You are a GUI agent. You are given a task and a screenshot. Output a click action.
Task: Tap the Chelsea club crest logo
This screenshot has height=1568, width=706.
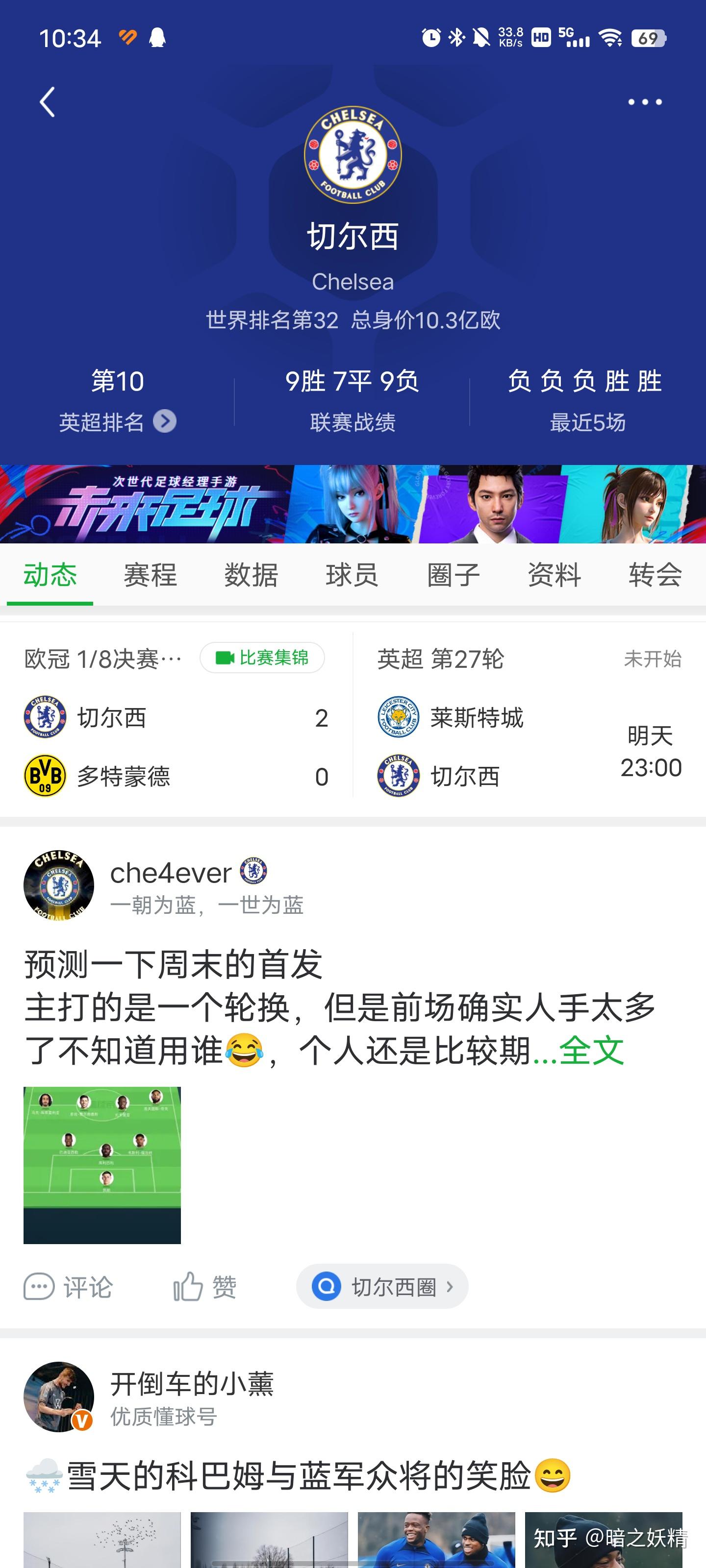(352, 155)
